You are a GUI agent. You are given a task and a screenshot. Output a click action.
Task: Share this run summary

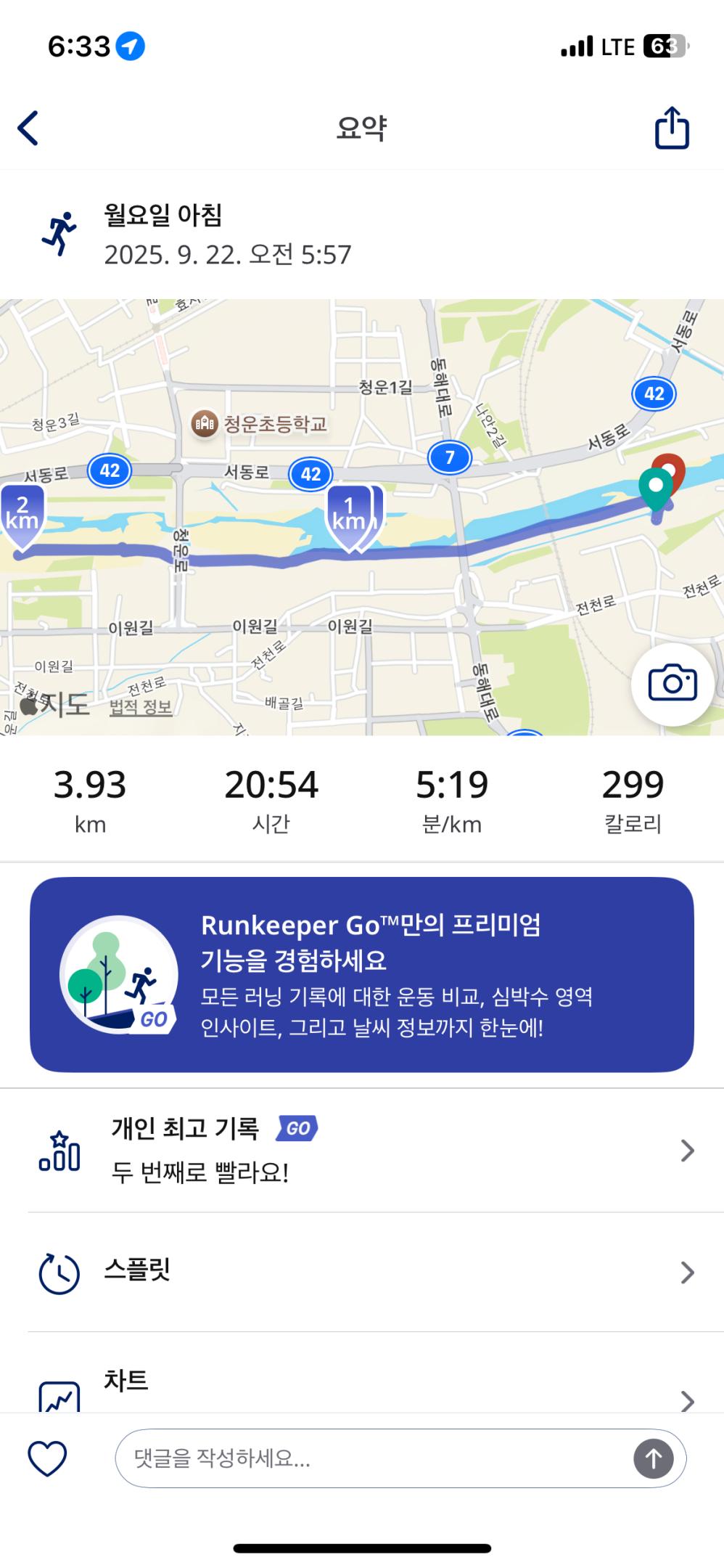point(671,128)
